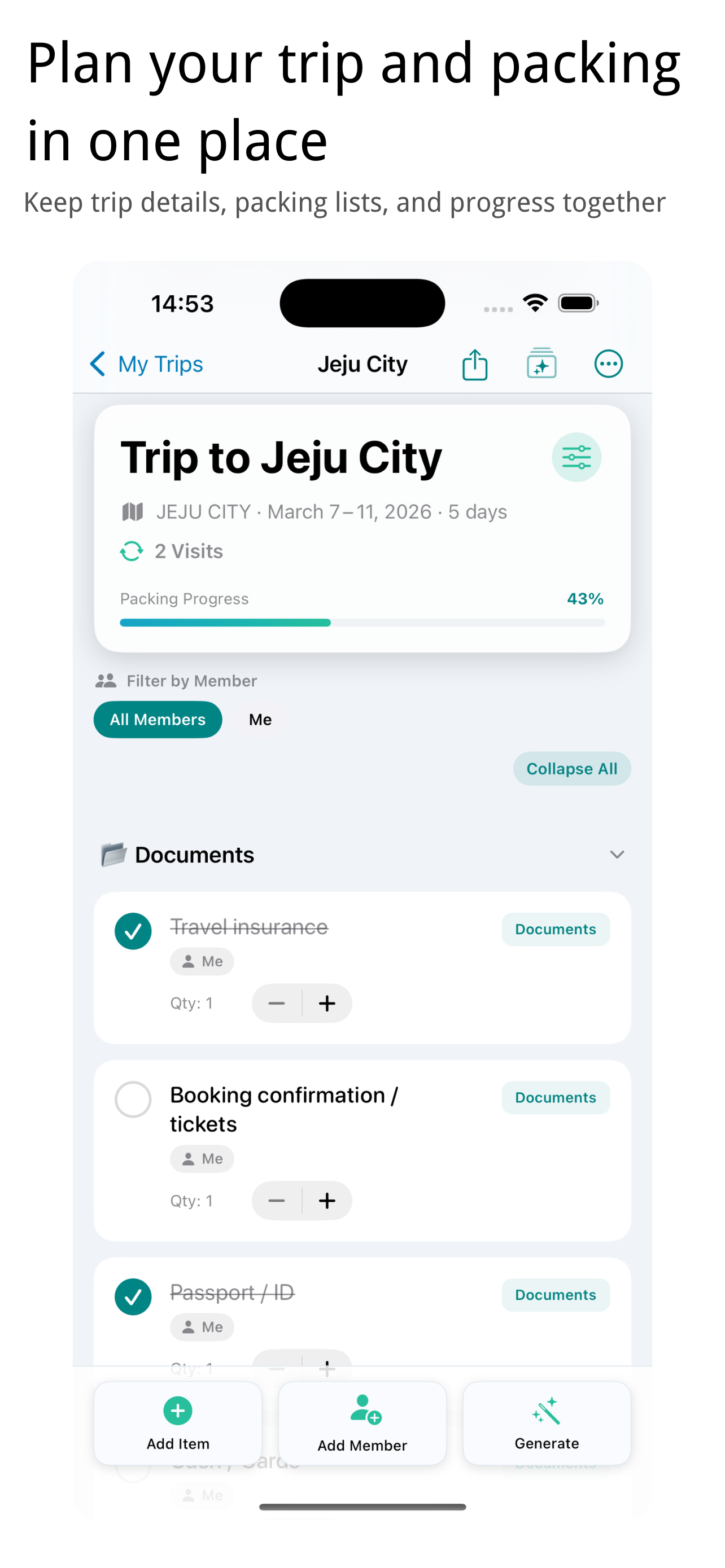
Task: Tap the trip settings sliders icon
Action: pos(576,457)
